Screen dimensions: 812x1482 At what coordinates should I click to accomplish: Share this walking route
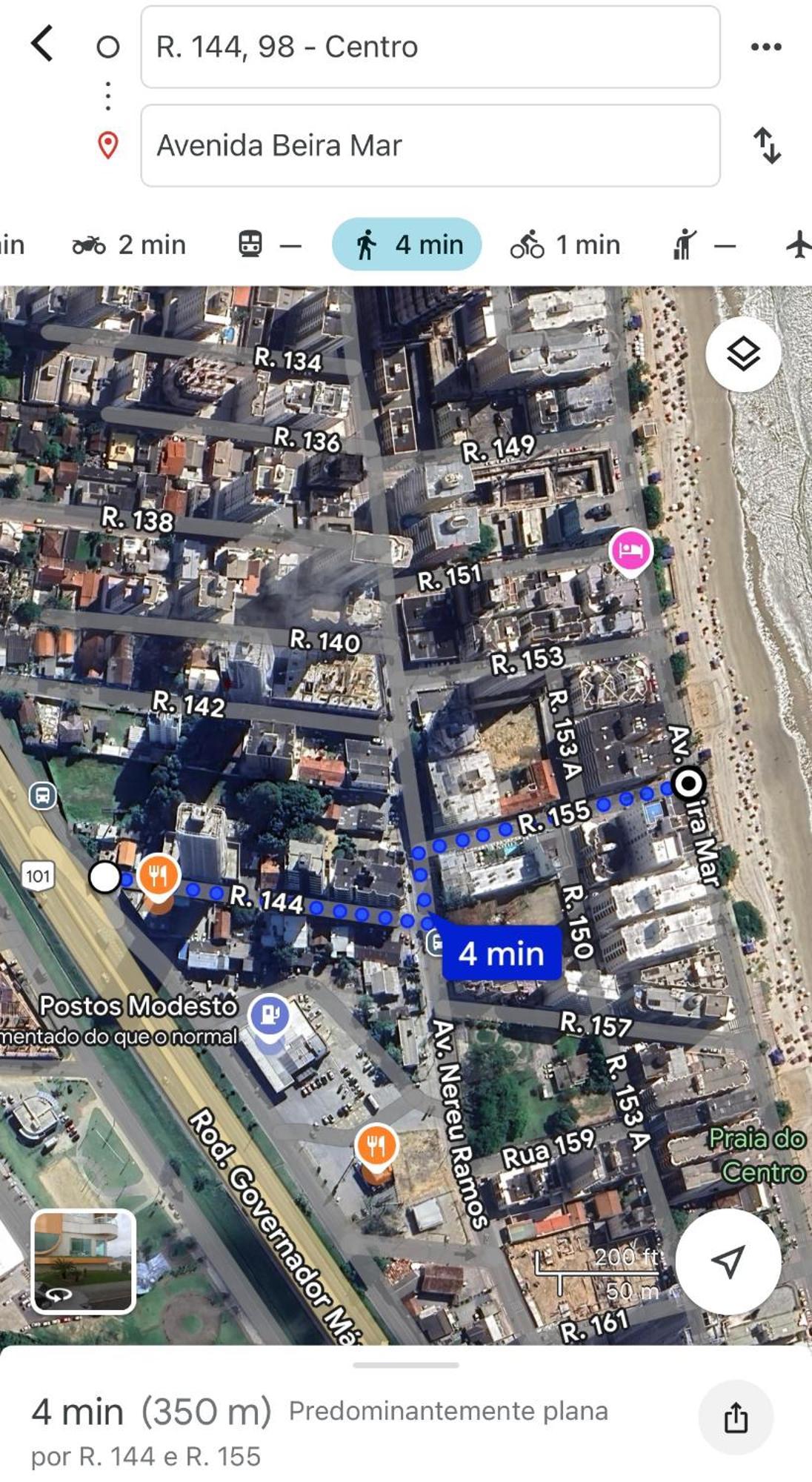pos(735,1417)
